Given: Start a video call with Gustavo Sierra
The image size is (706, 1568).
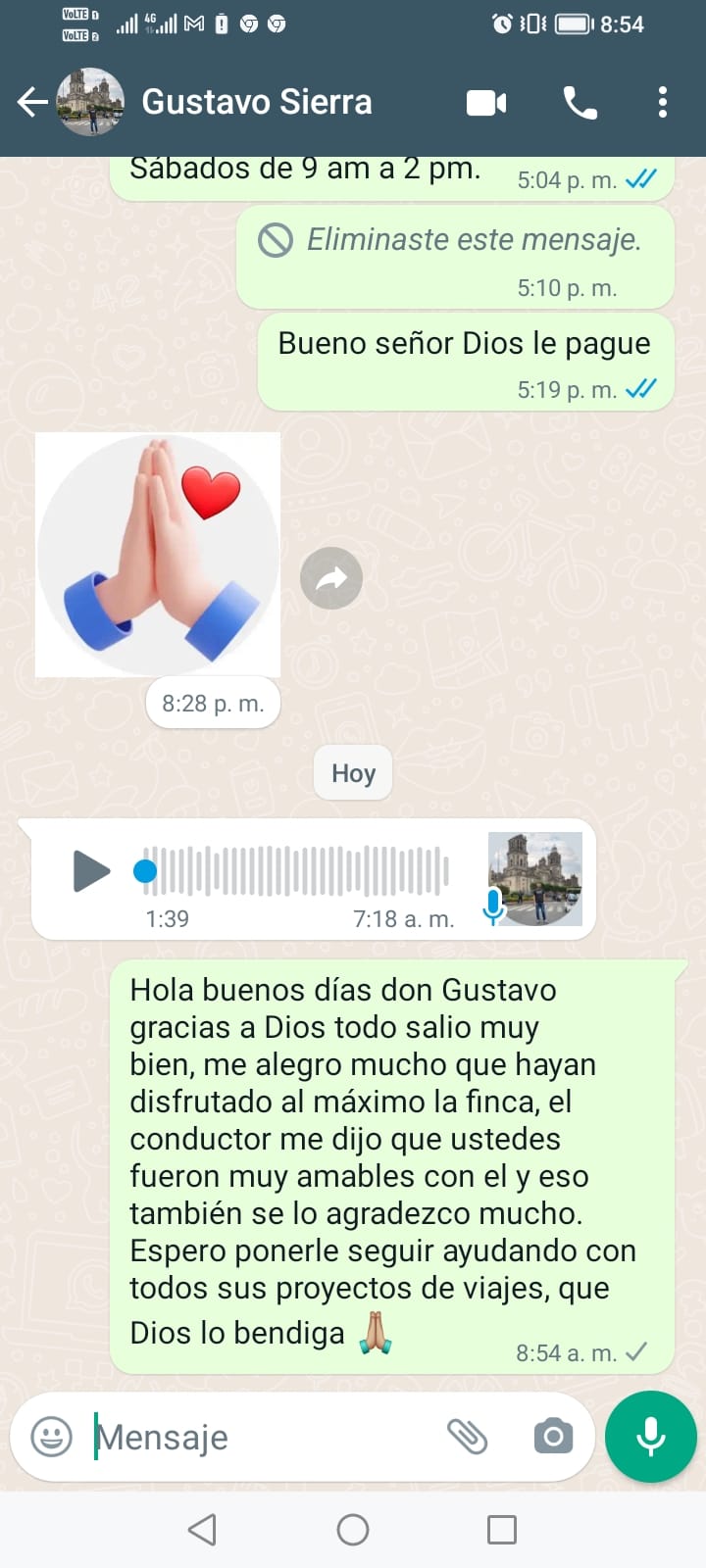Looking at the screenshot, I should coord(485,102).
